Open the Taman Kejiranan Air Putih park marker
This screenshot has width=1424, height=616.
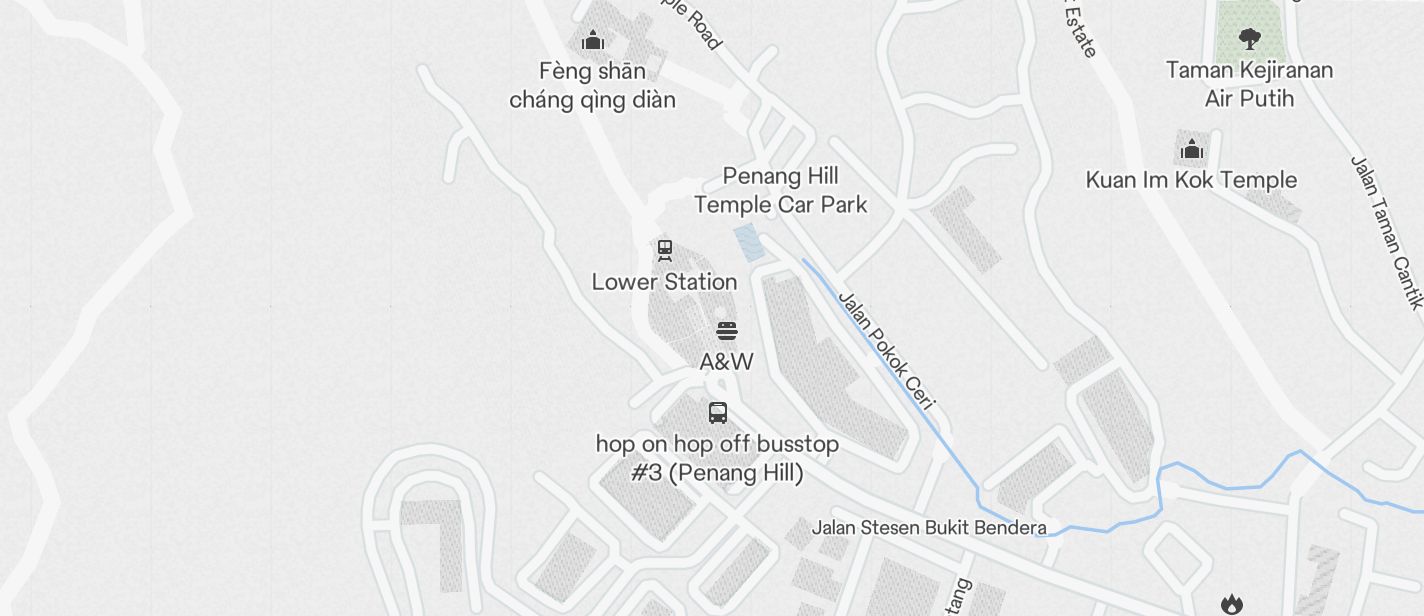(1249, 39)
